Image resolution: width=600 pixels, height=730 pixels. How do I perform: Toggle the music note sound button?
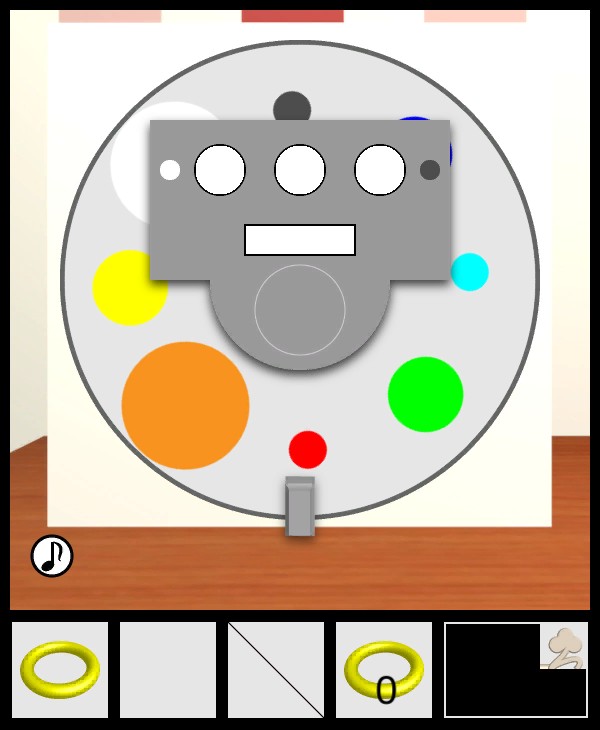[52, 556]
